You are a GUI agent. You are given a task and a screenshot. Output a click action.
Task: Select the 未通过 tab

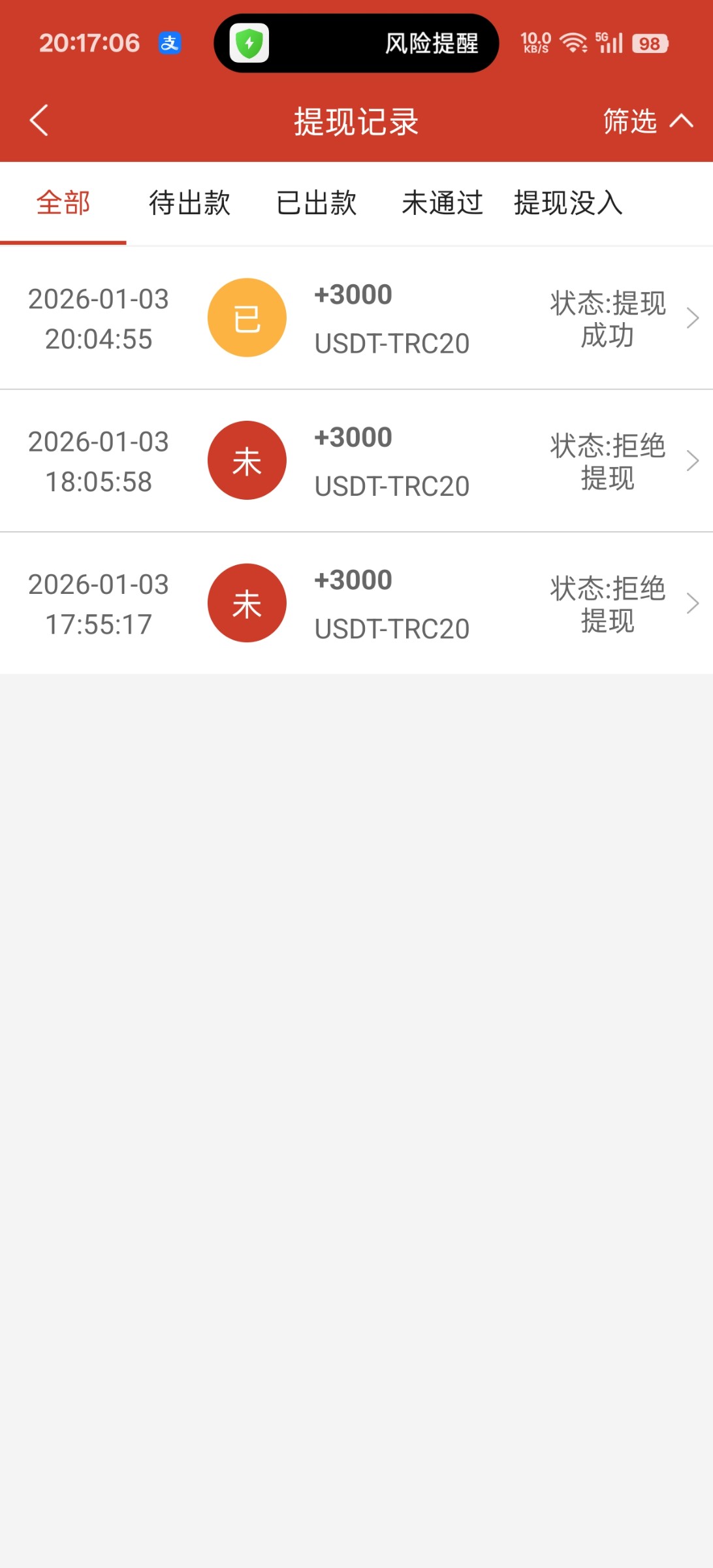tap(442, 203)
